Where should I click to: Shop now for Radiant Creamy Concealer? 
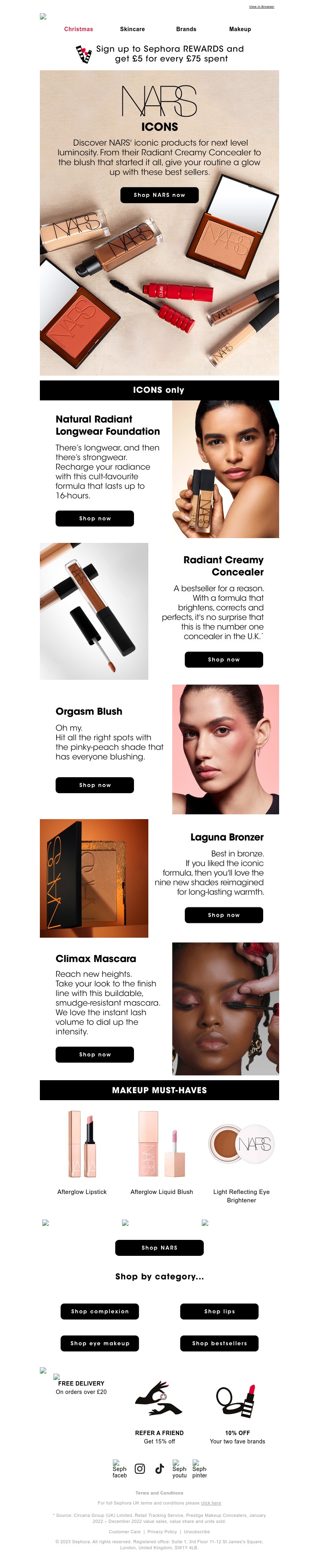point(224,659)
